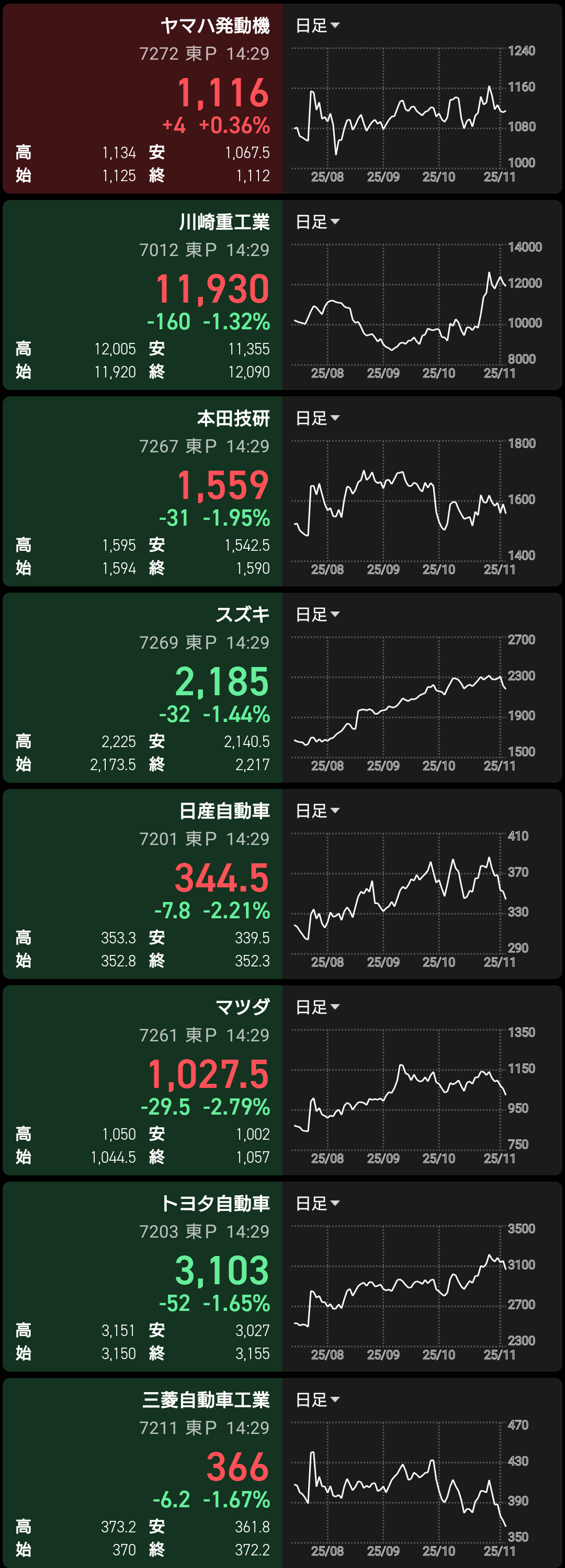
Task: Open the 三菱自動車工業 stock card
Action: 142,1473
